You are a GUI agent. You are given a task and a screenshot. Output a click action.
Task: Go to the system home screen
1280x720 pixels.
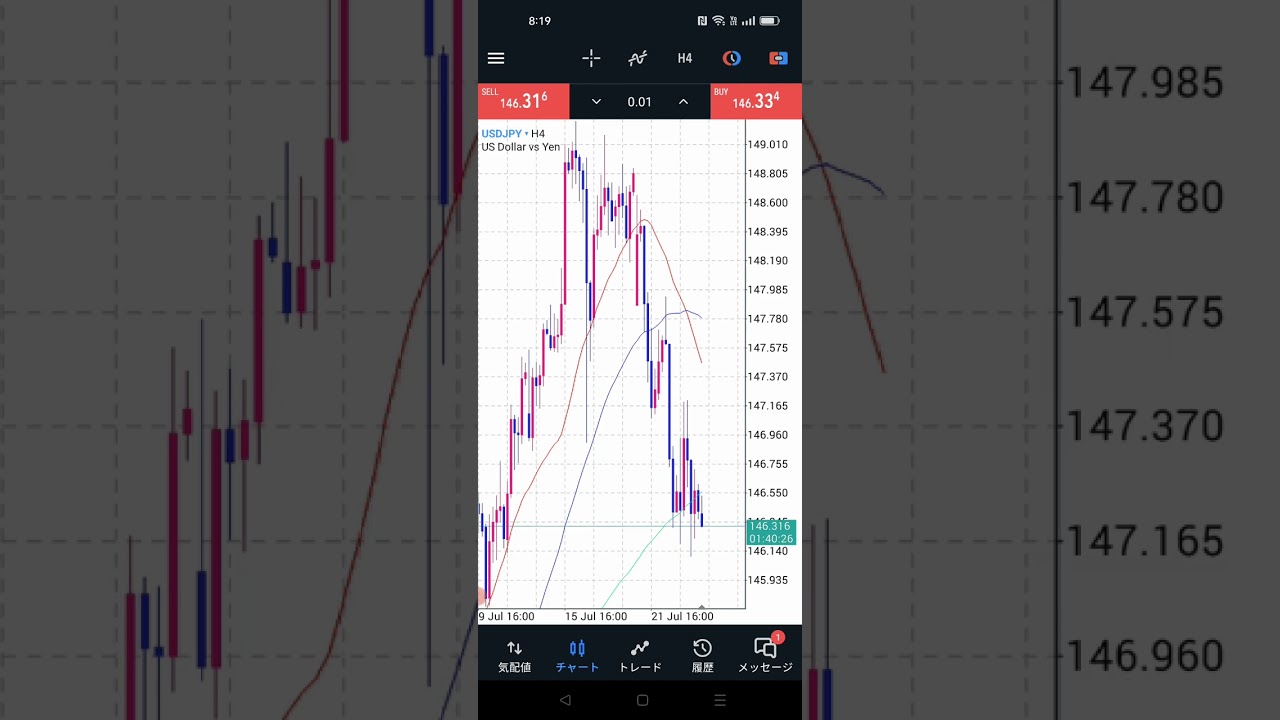(642, 701)
